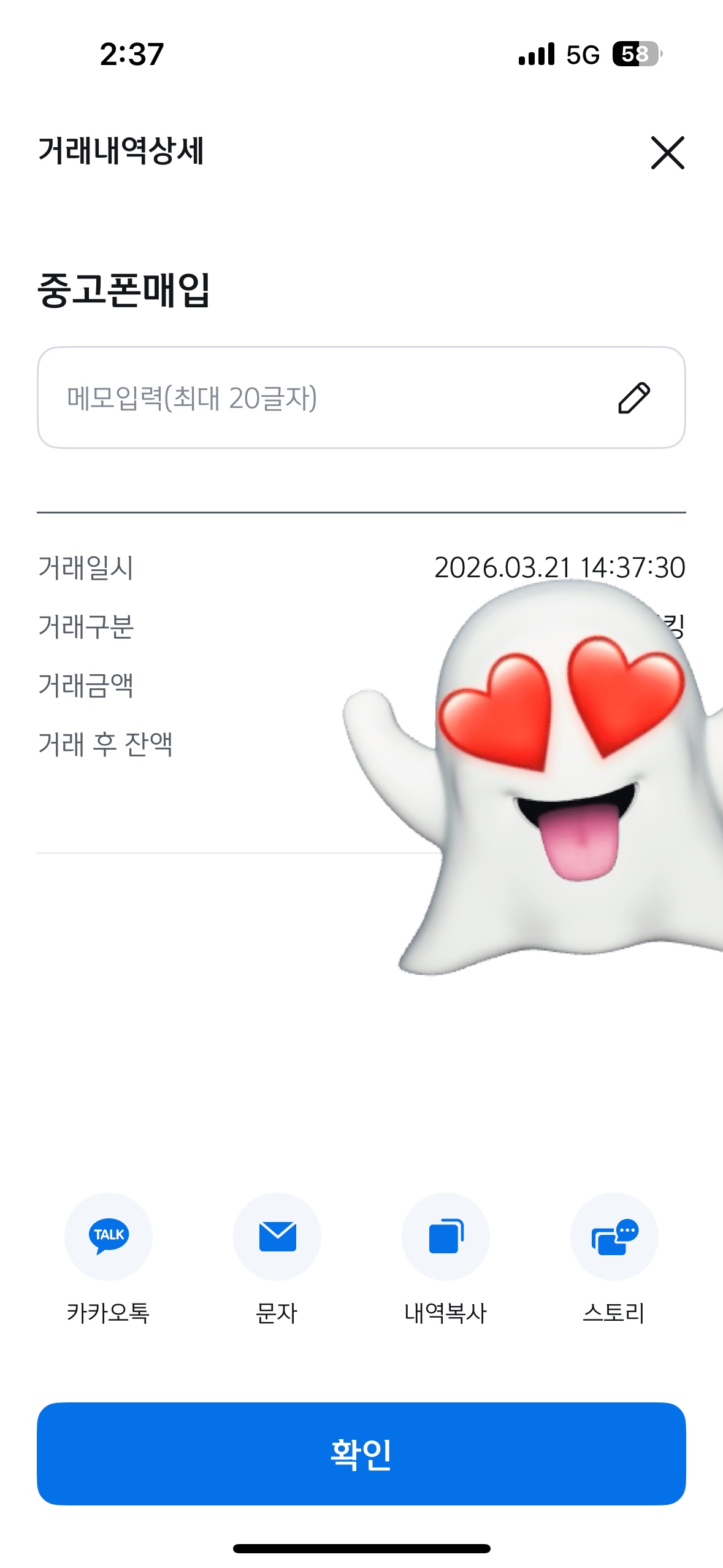The width and height of the screenshot is (723, 1568).
Task: Share to 스토리
Action: click(x=614, y=1236)
